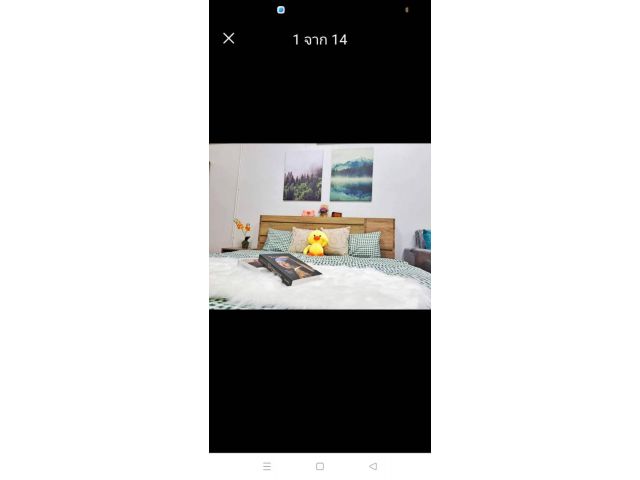Go back using system back button
Image resolution: width=640 pixels, height=480 pixels.
[373, 466]
